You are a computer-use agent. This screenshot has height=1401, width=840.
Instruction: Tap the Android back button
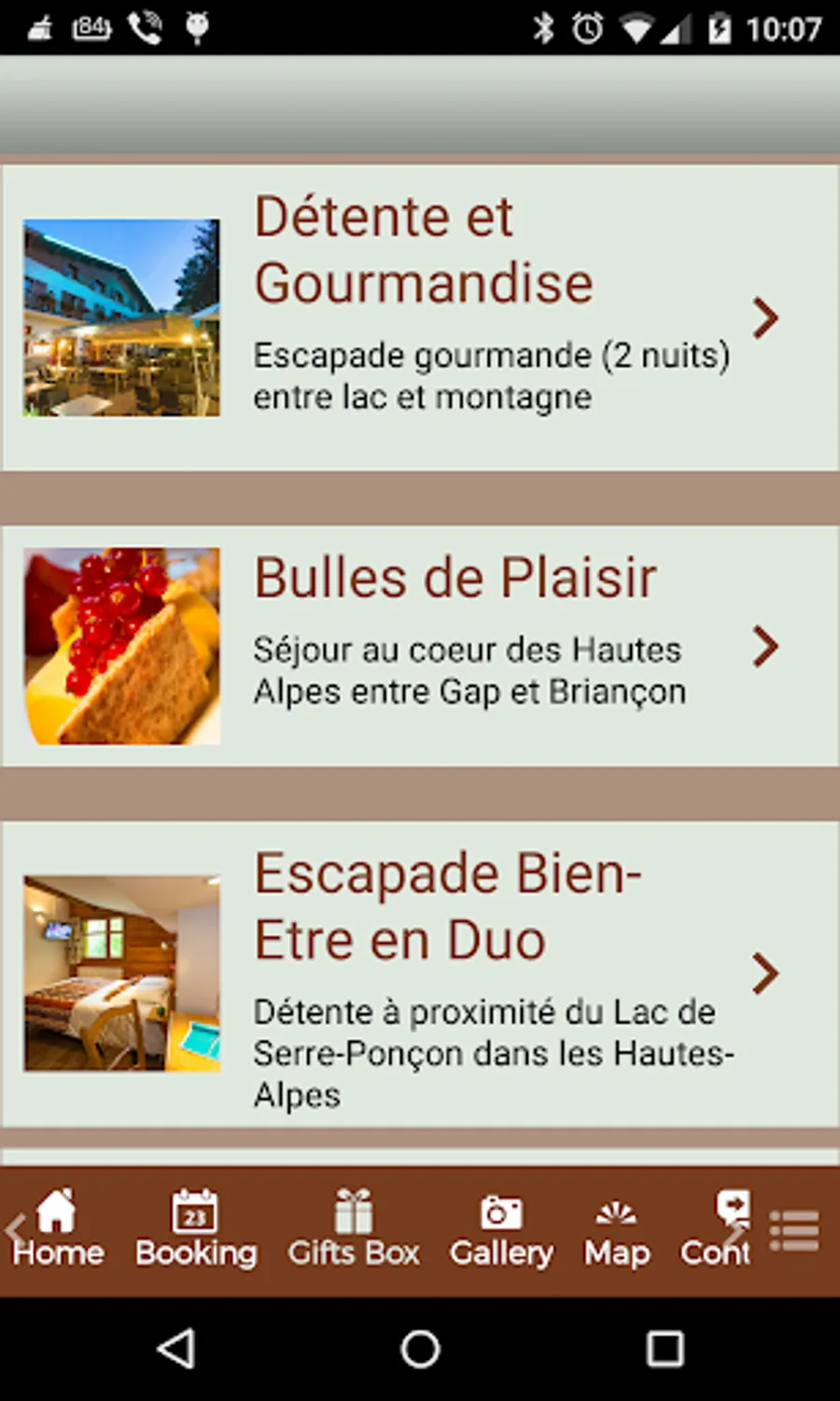(x=175, y=1349)
